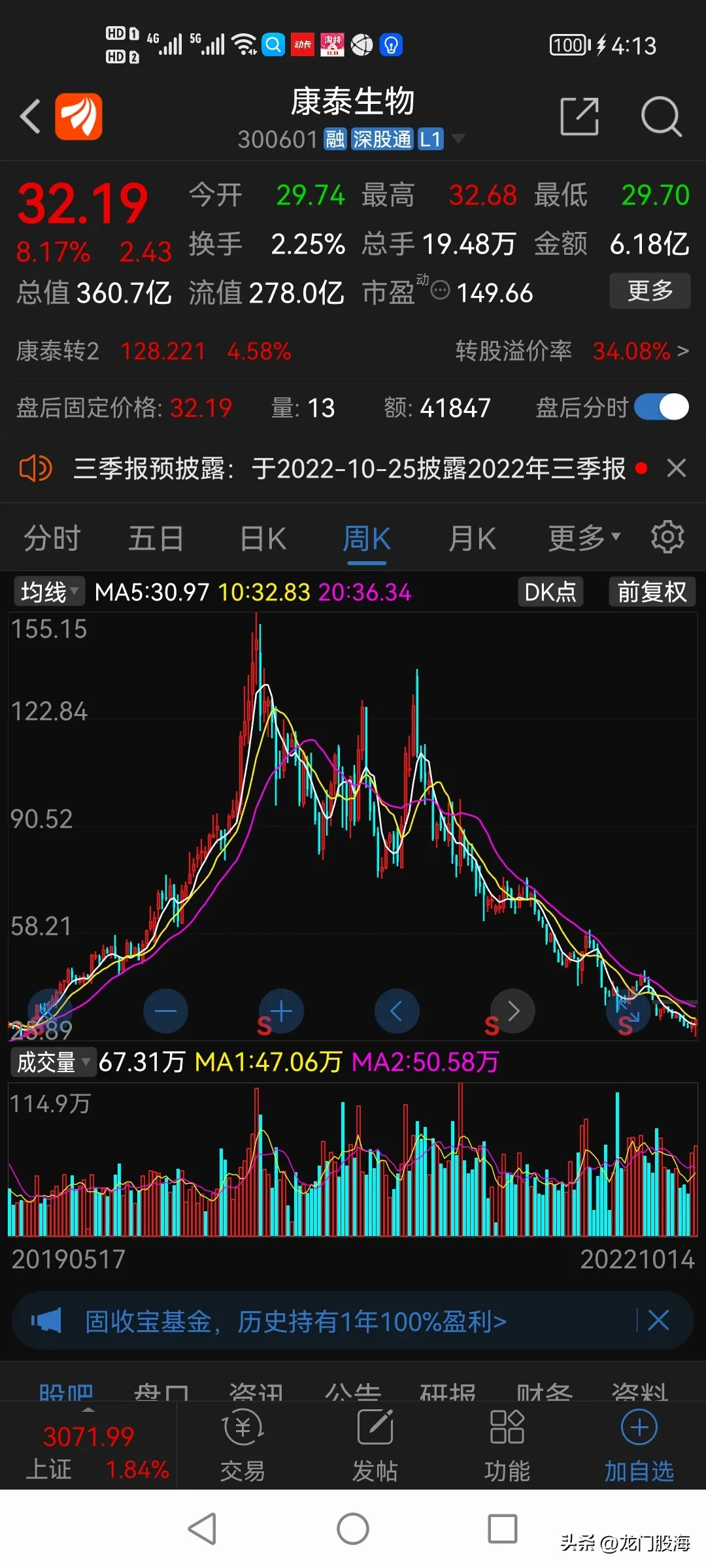Dismiss the 三季报预披露 notice

point(677,468)
